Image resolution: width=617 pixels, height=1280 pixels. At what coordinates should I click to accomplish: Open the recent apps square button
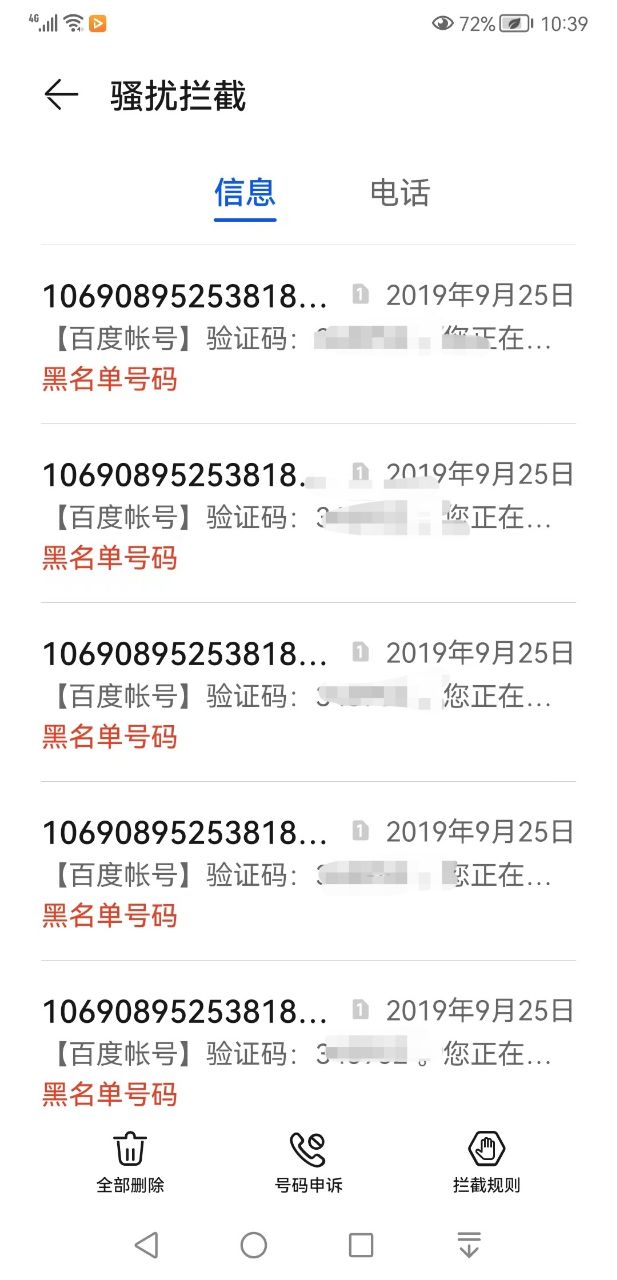coord(361,1245)
